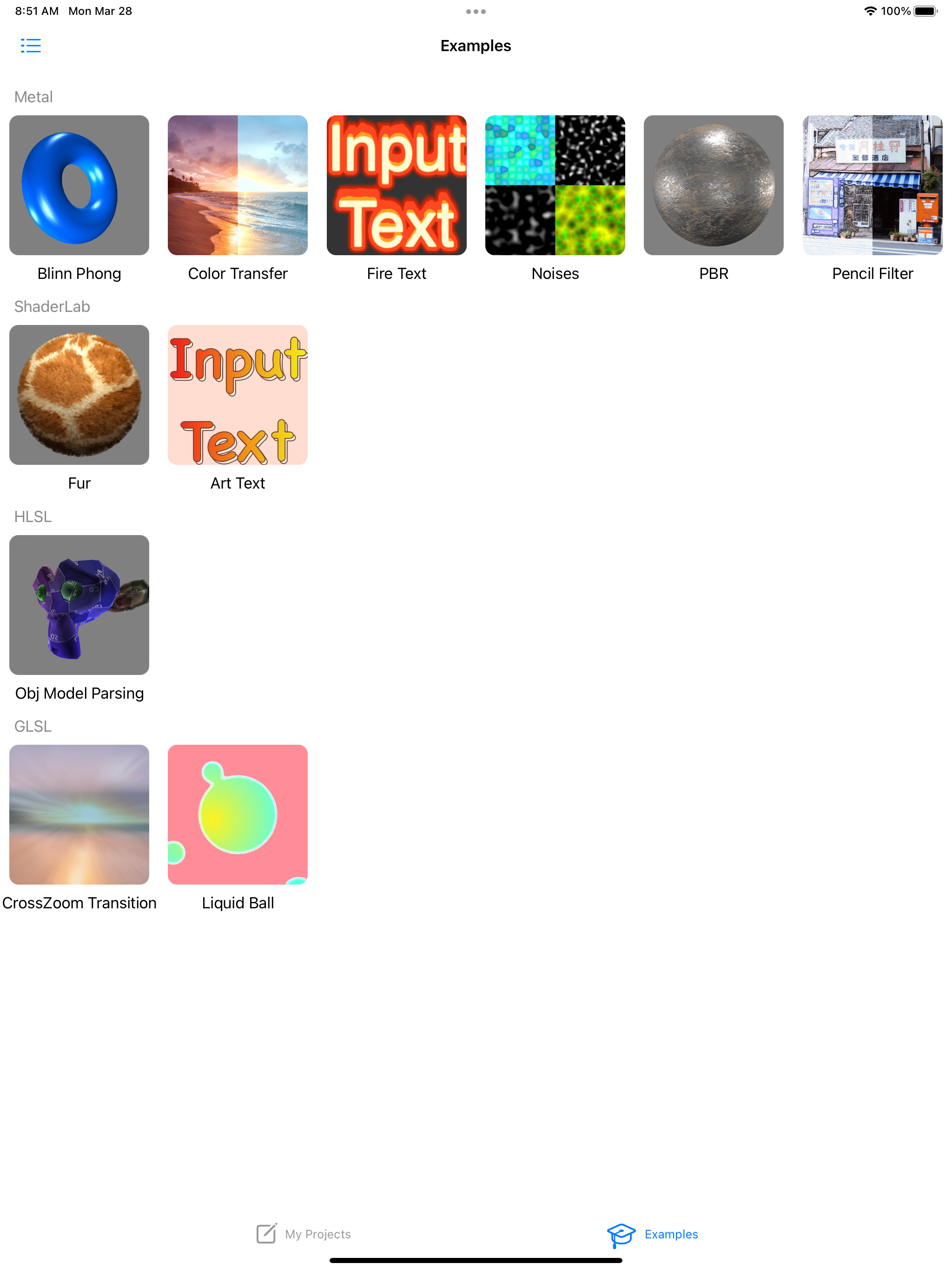View the Pencil Filter example
This screenshot has width=952, height=1270.
click(872, 185)
